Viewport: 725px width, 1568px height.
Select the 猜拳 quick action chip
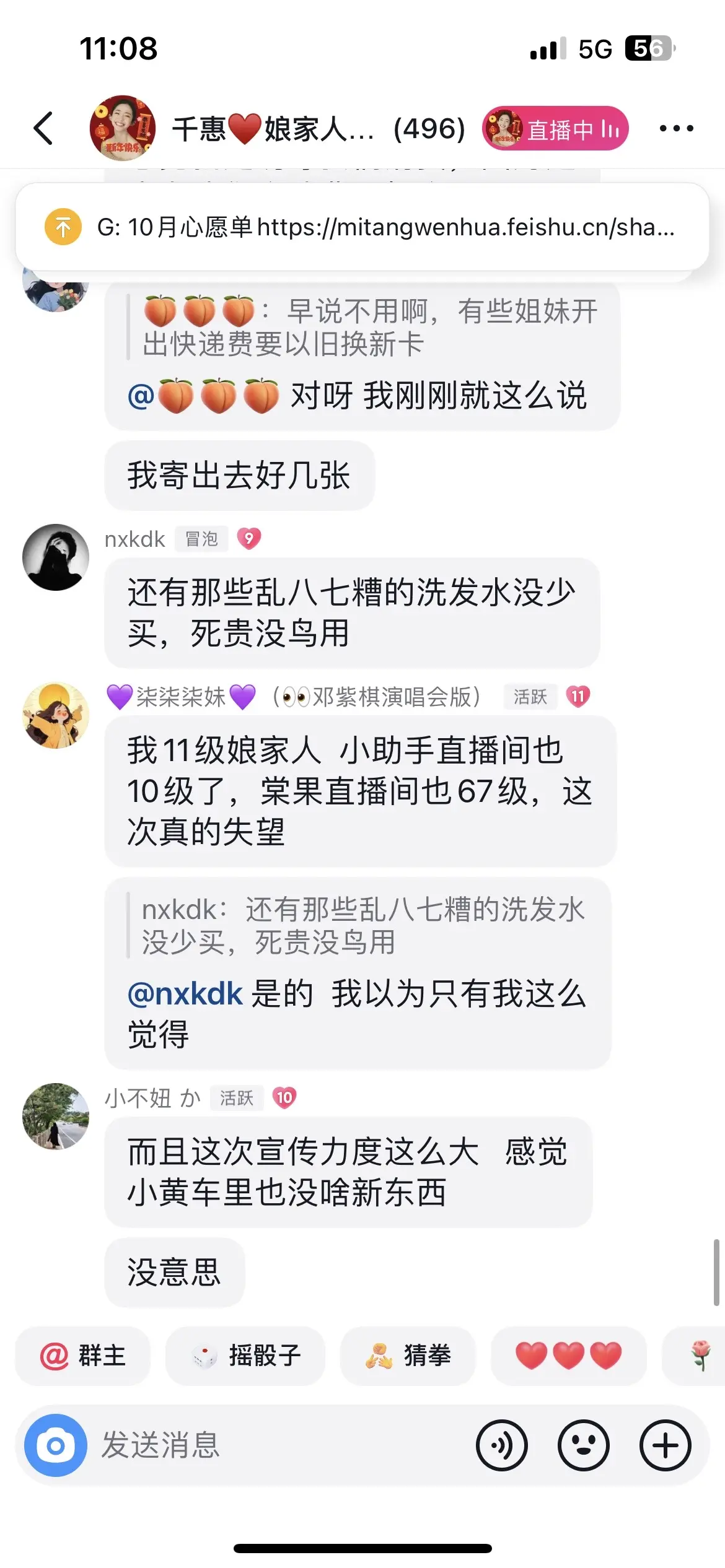pos(408,1356)
